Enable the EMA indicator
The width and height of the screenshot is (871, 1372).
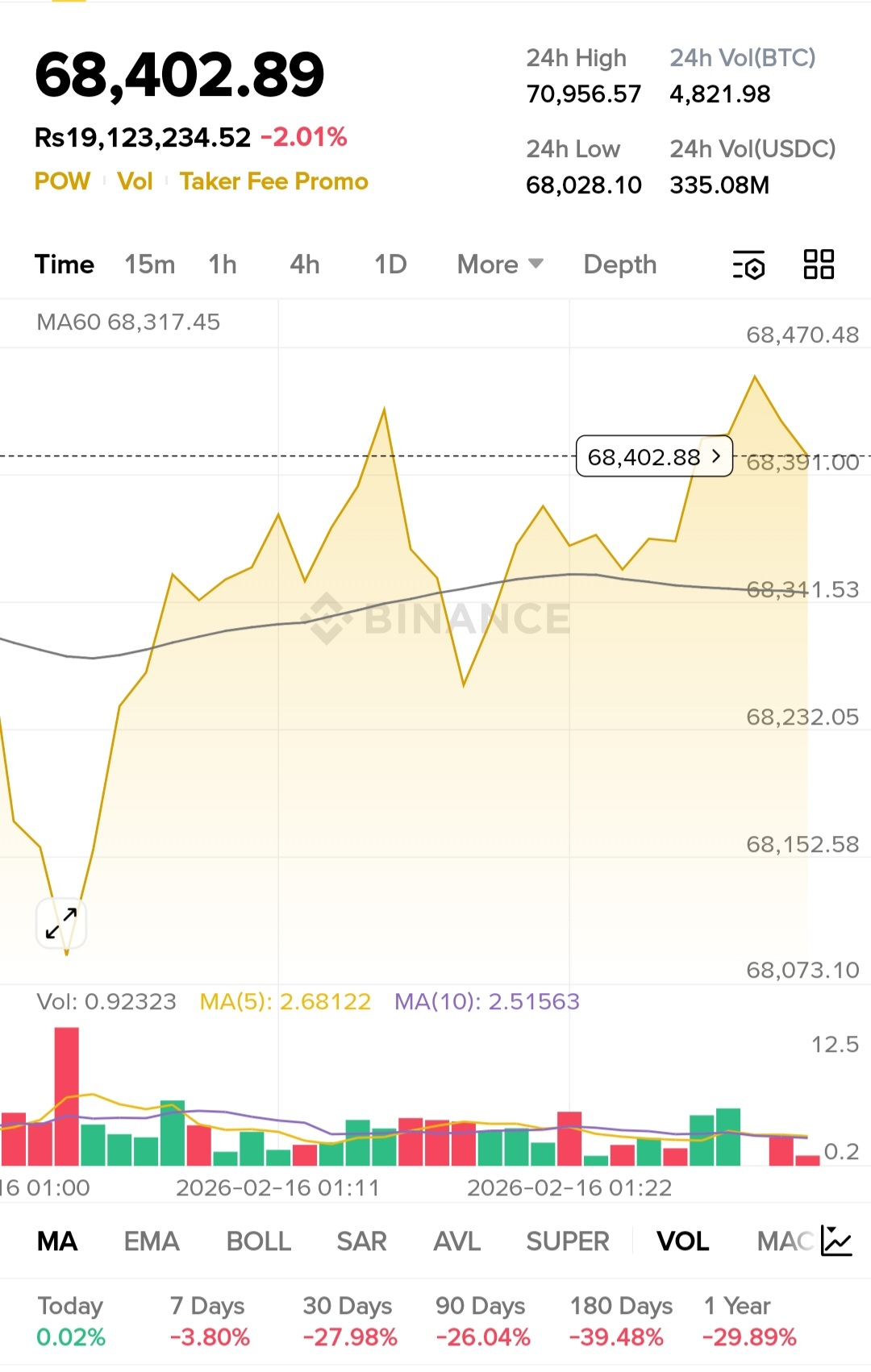[x=152, y=1241]
